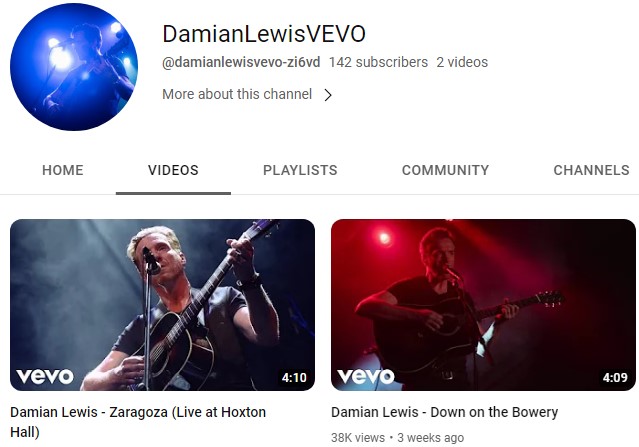Play the Zaragoza Live at Hoxton Hall video
The height and width of the screenshot is (447, 639).
(162, 305)
